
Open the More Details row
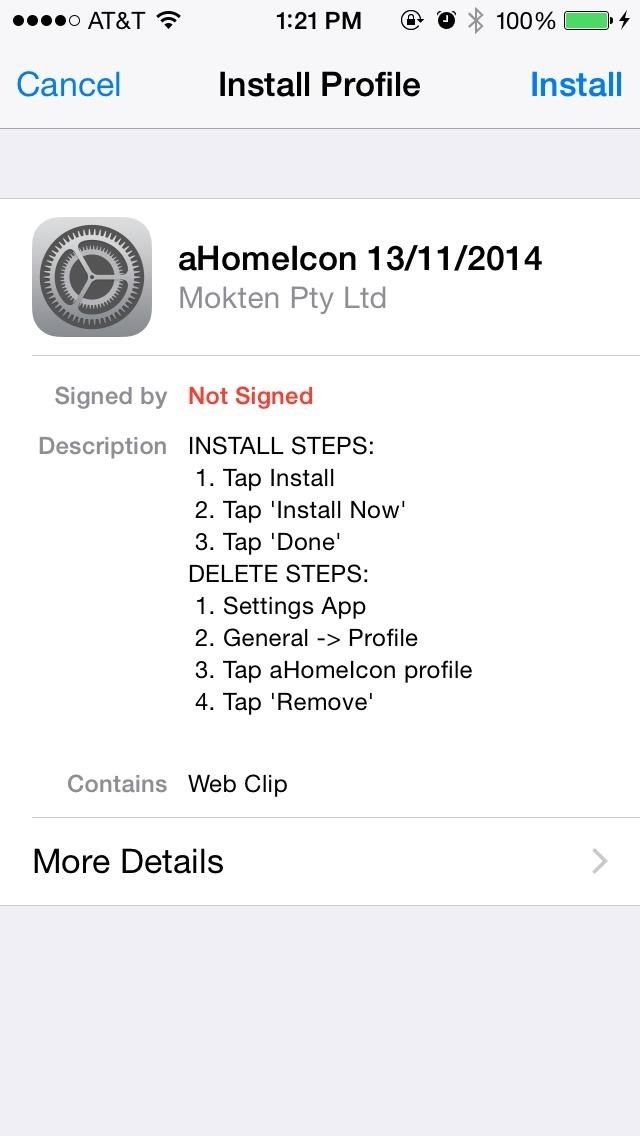[x=320, y=861]
